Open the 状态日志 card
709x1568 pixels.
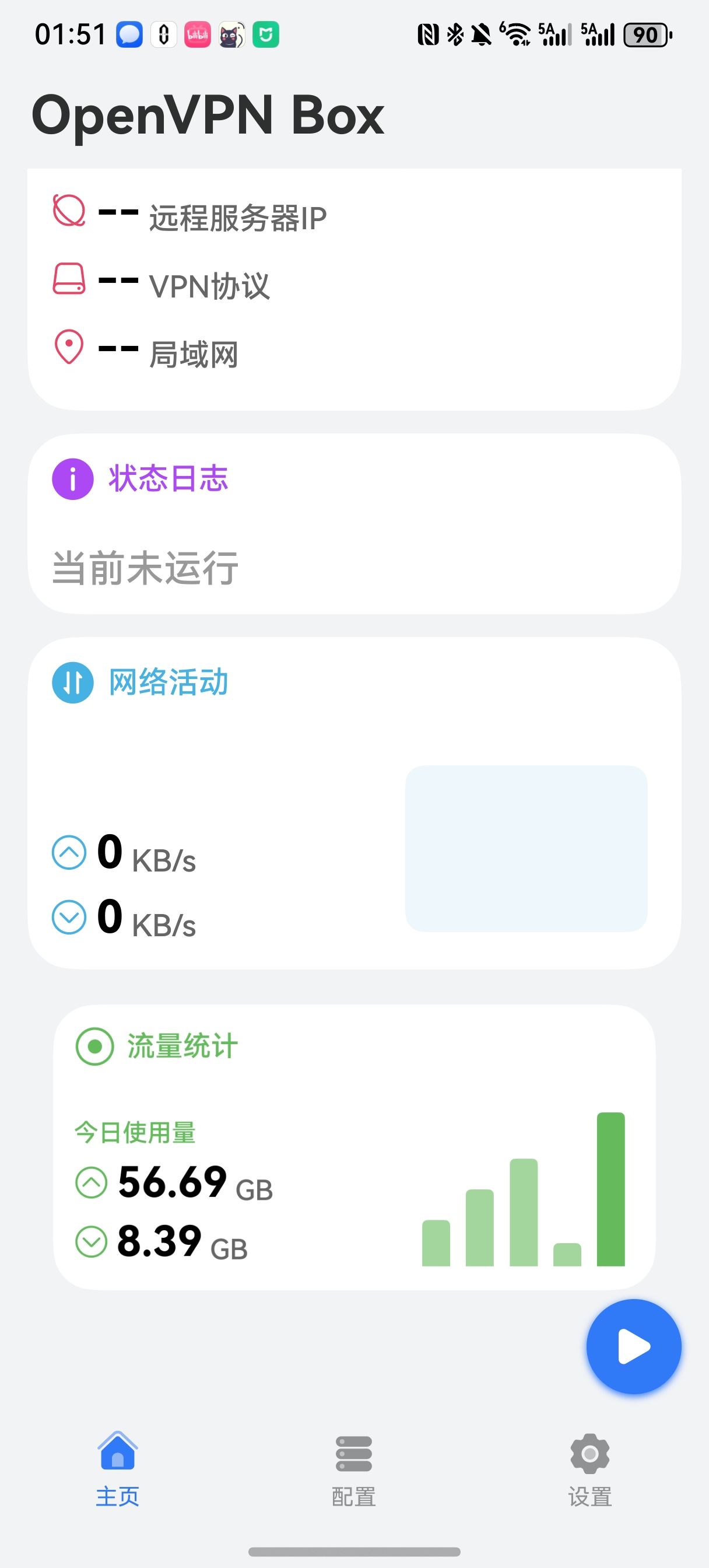click(x=353, y=523)
